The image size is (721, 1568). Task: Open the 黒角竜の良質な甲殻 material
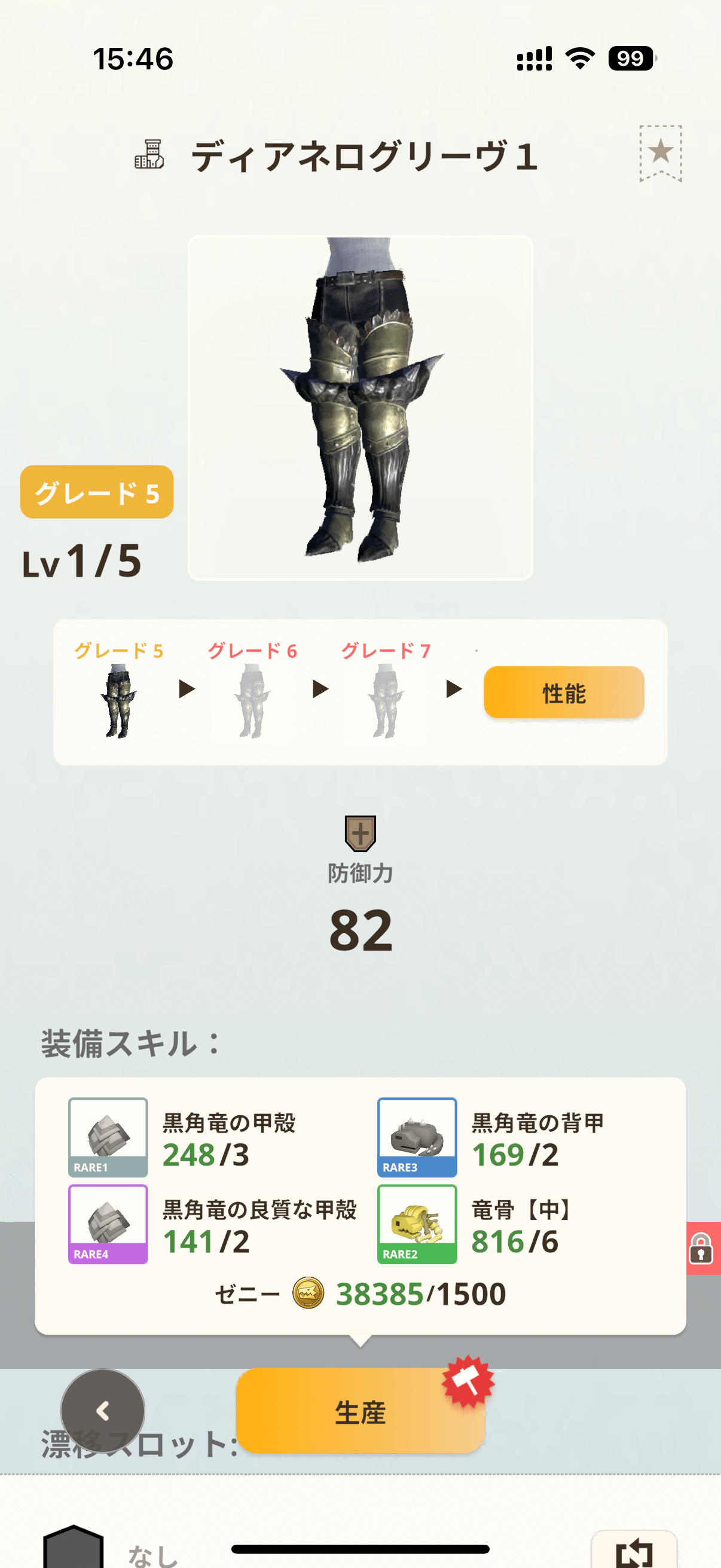tap(108, 1224)
